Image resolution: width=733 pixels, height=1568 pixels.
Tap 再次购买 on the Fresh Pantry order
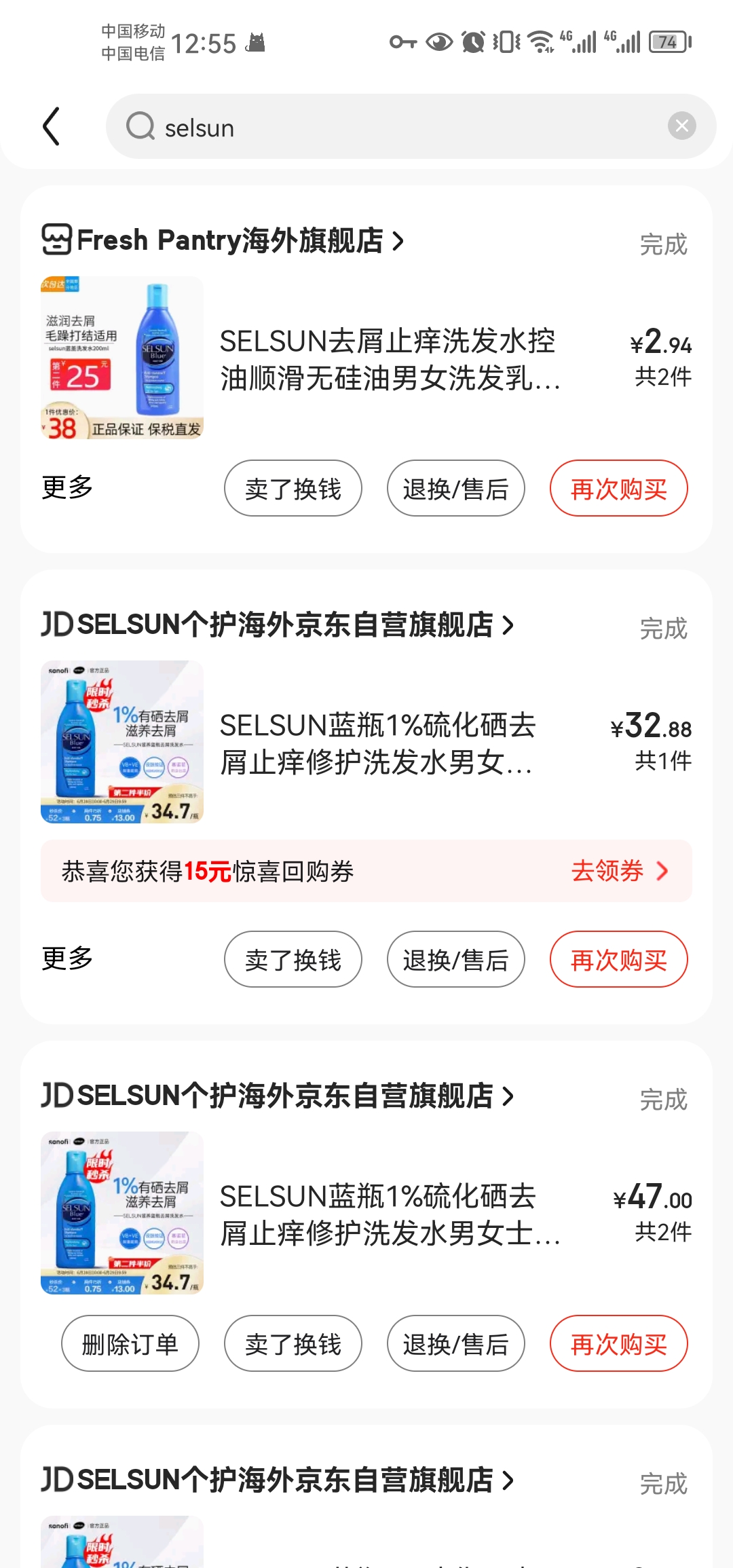tap(618, 489)
